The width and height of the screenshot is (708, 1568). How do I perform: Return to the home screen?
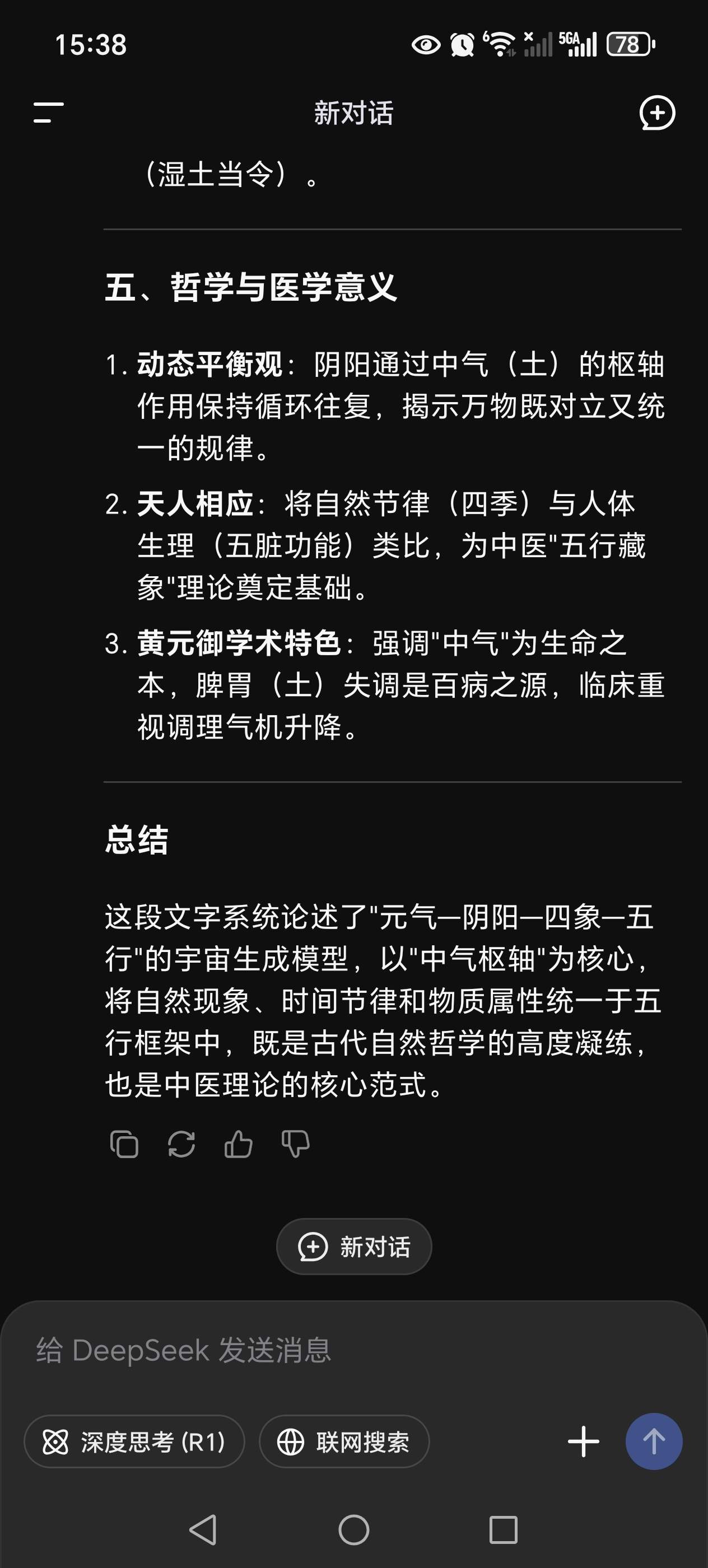point(353,1529)
